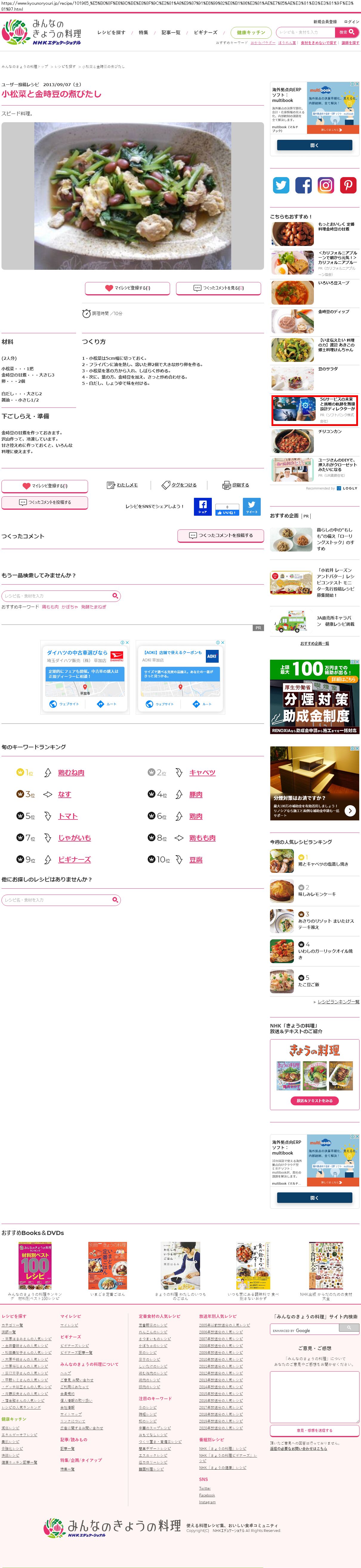The height and width of the screenshot is (1568, 361).
Task: Open ログイン link in header
Action: [351, 21]
